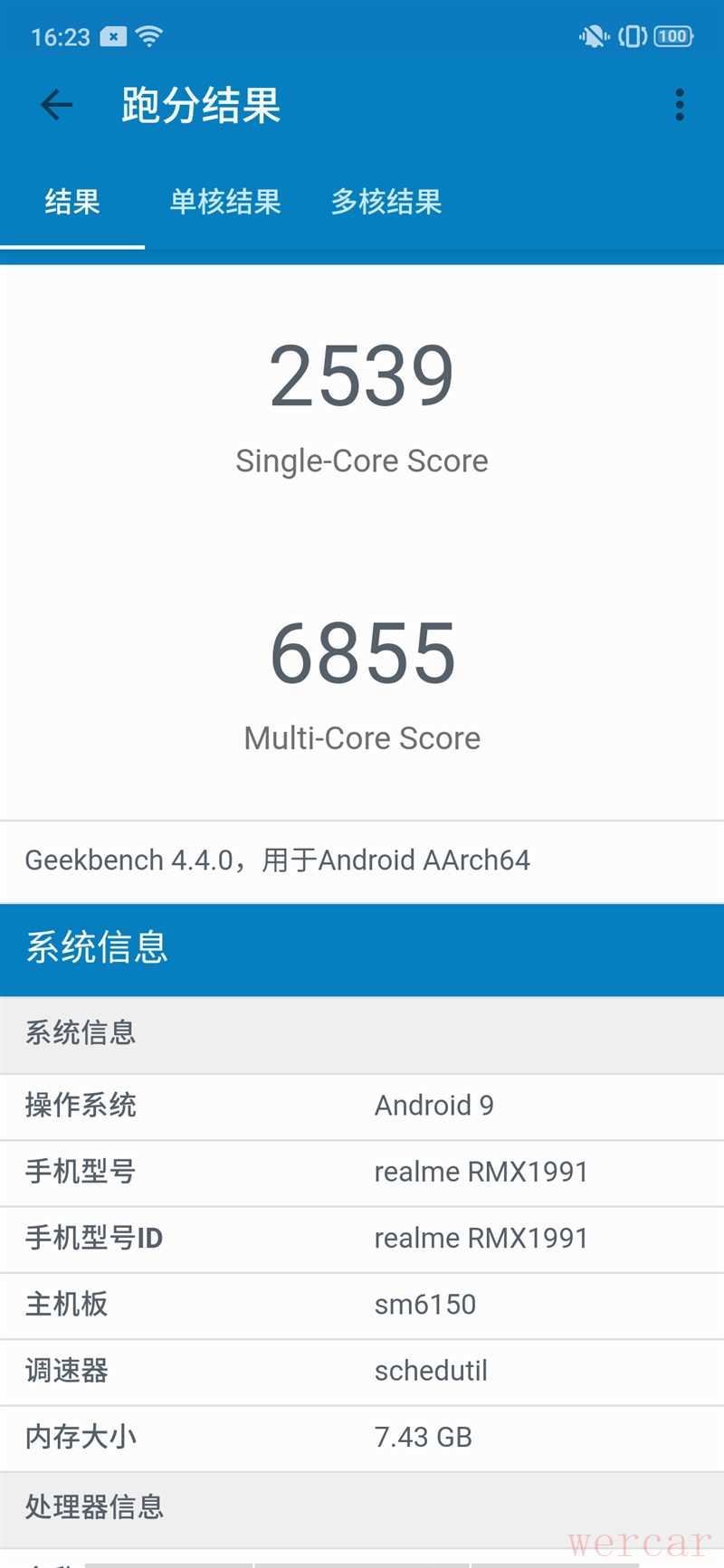Switch to the 多核结果 tab

pos(386,202)
